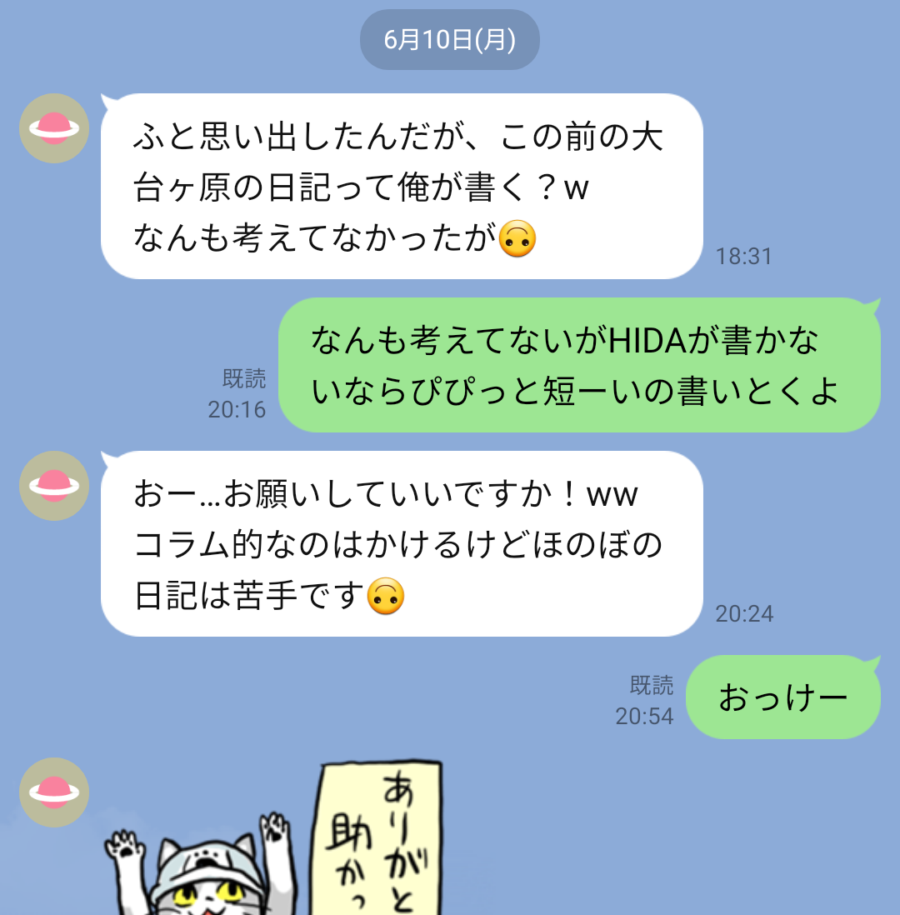900x915 pixels.
Task: Open sender avatar beside the 大台ヶ原 diary message
Action: pyautogui.click(x=55, y=128)
